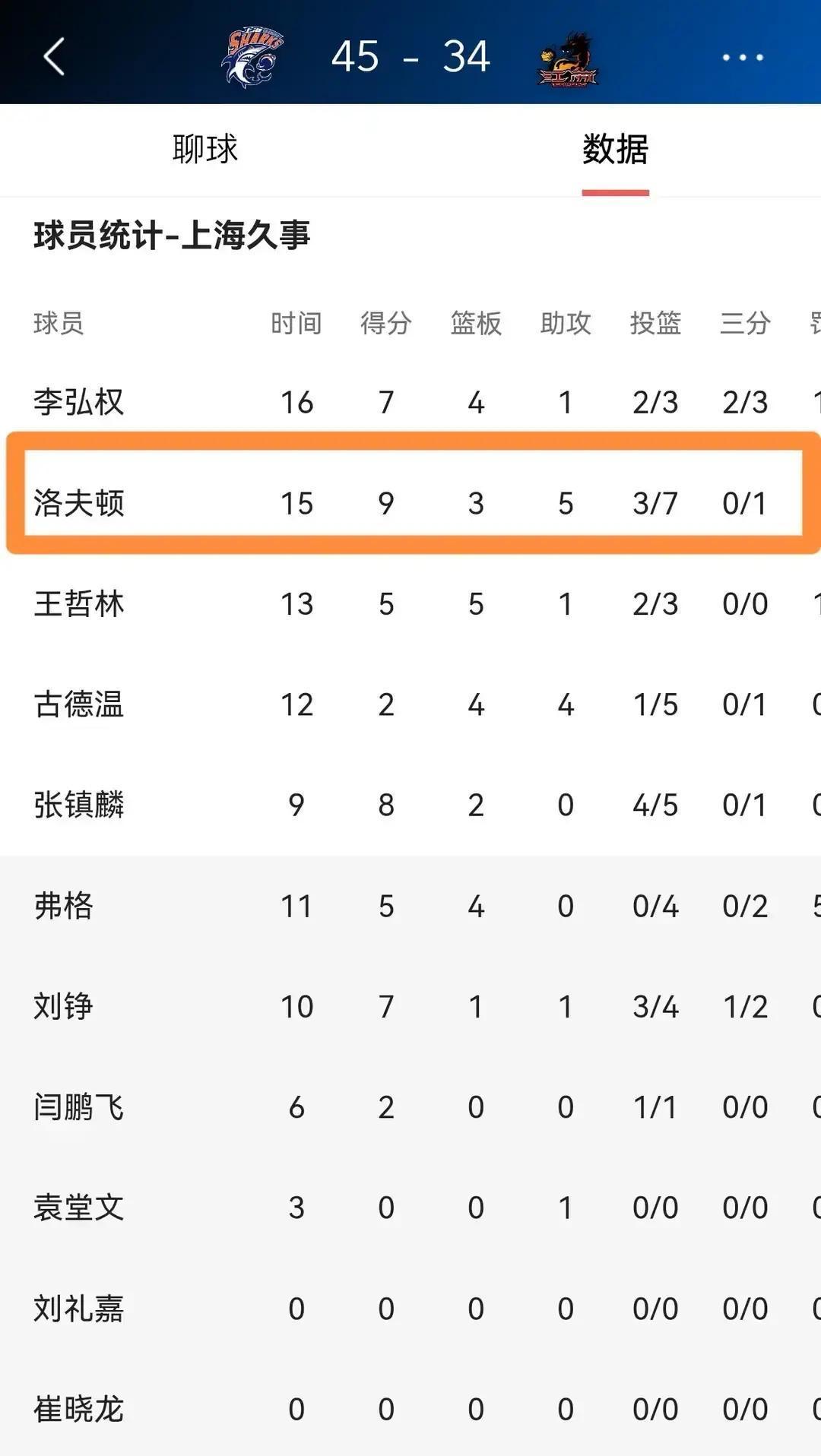Sort by the 得分 column header
The image size is (821, 1456).
tap(387, 323)
